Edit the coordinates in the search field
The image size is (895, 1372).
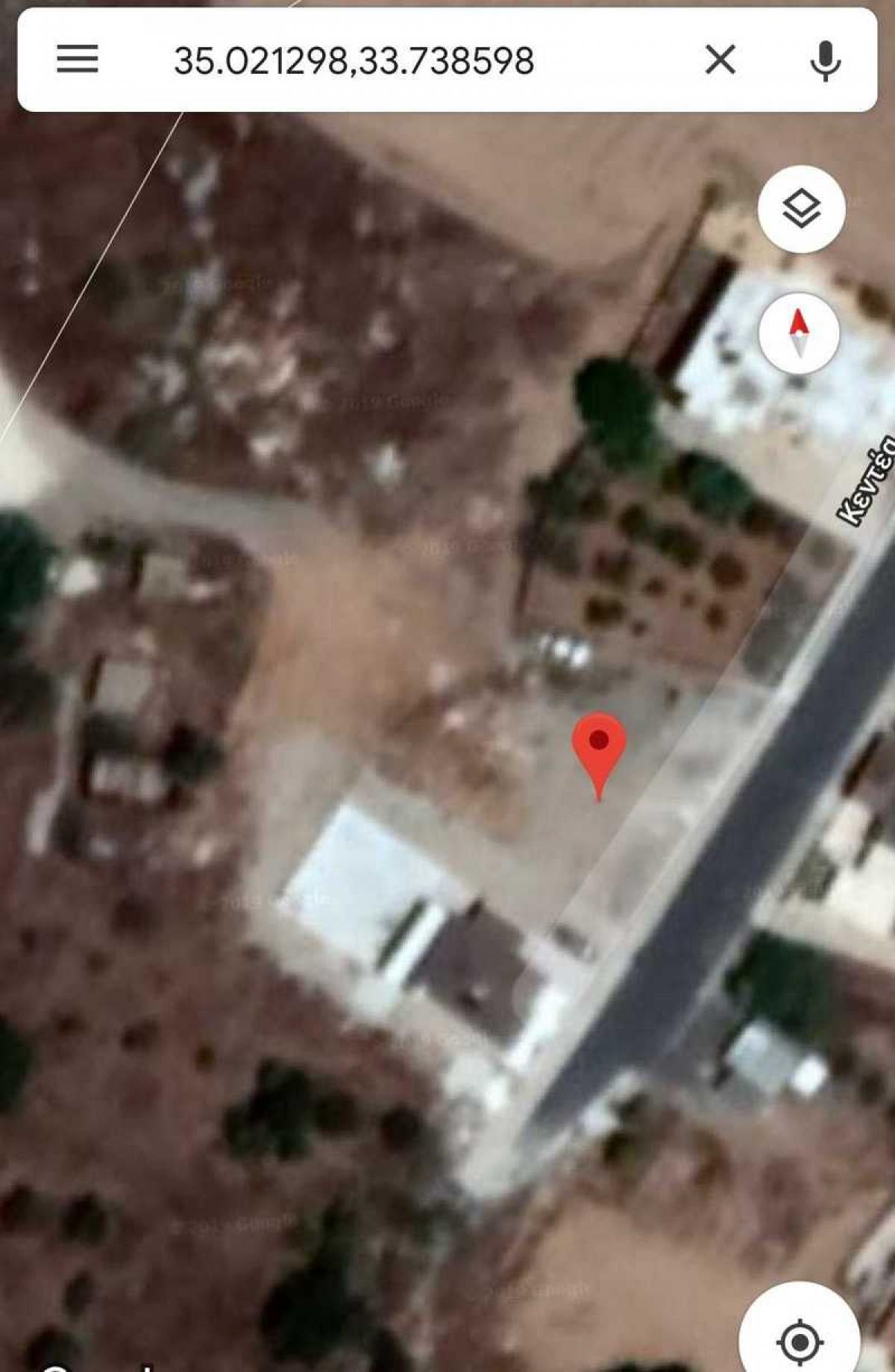tap(354, 60)
